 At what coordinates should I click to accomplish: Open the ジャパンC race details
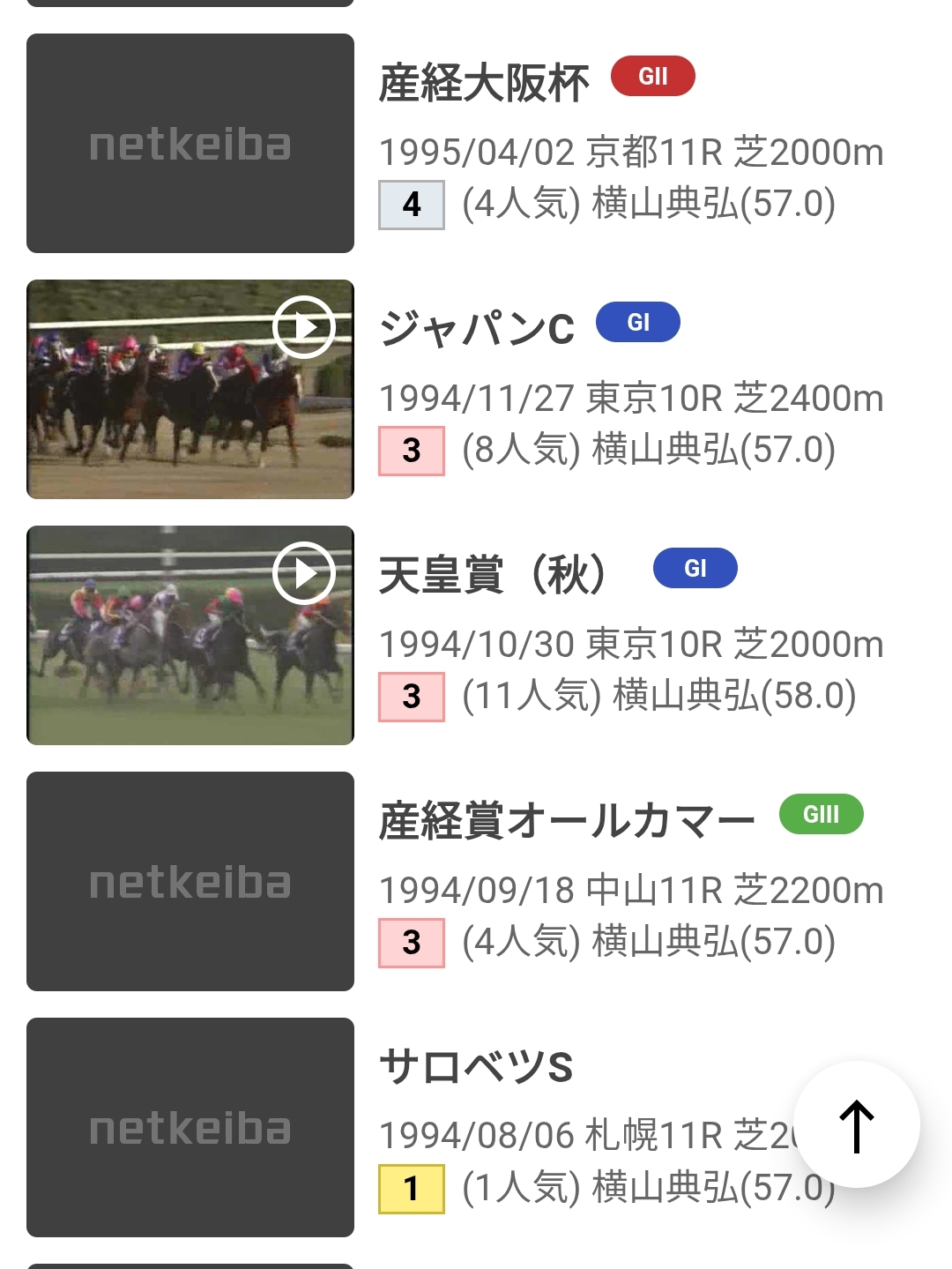click(x=477, y=330)
